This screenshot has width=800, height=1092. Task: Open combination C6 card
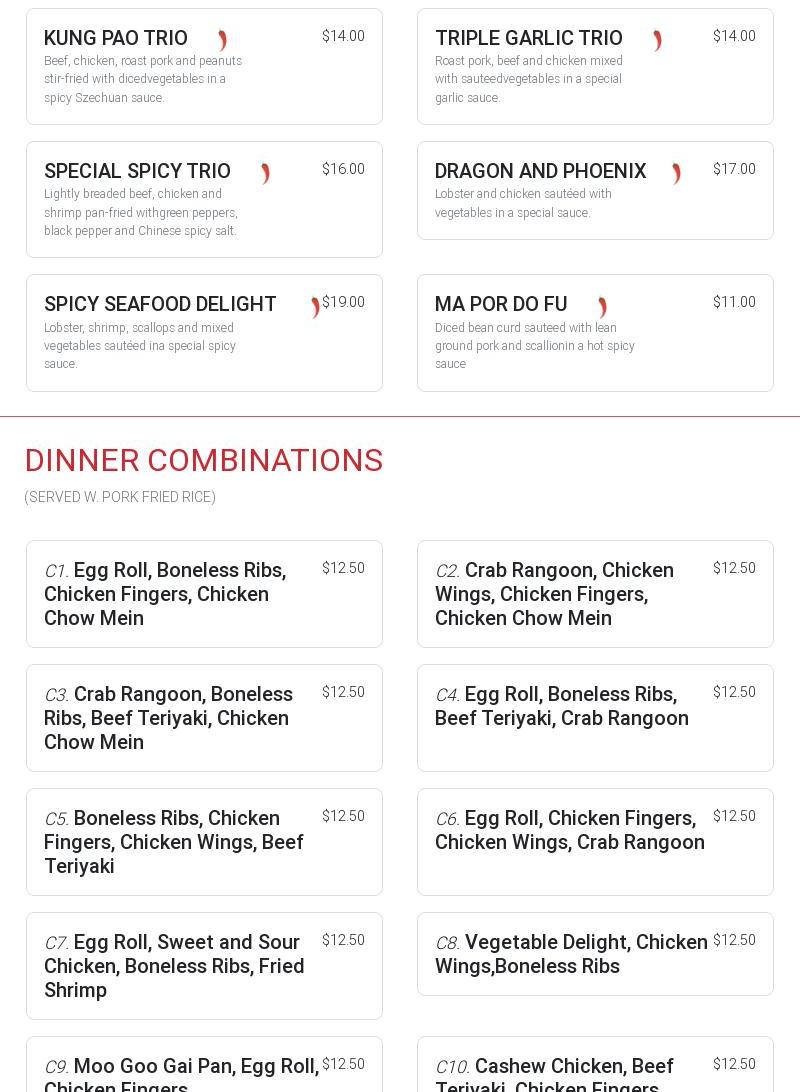coord(595,842)
